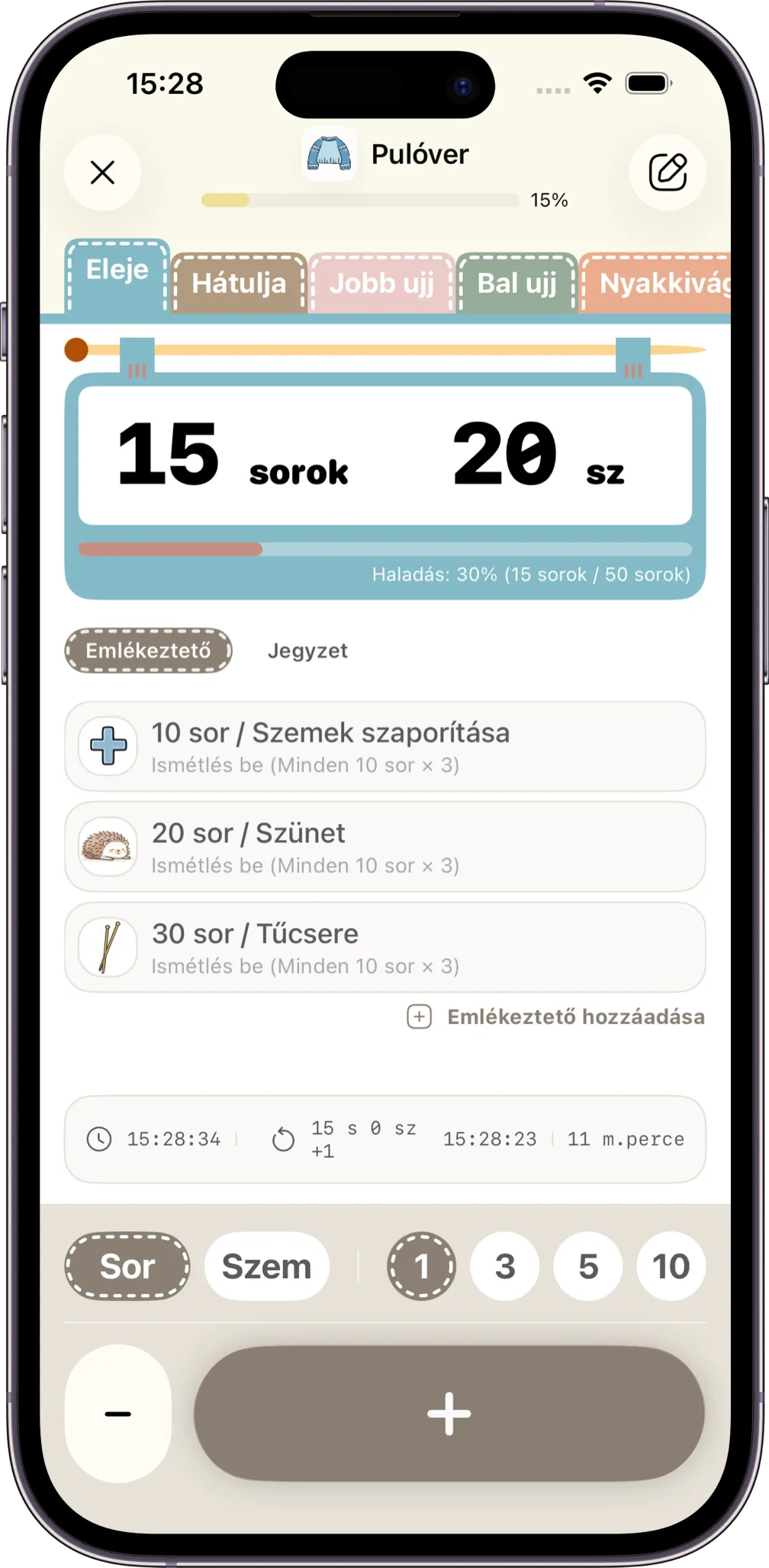
Task: Select the Emlékeztető section
Action: 148,651
